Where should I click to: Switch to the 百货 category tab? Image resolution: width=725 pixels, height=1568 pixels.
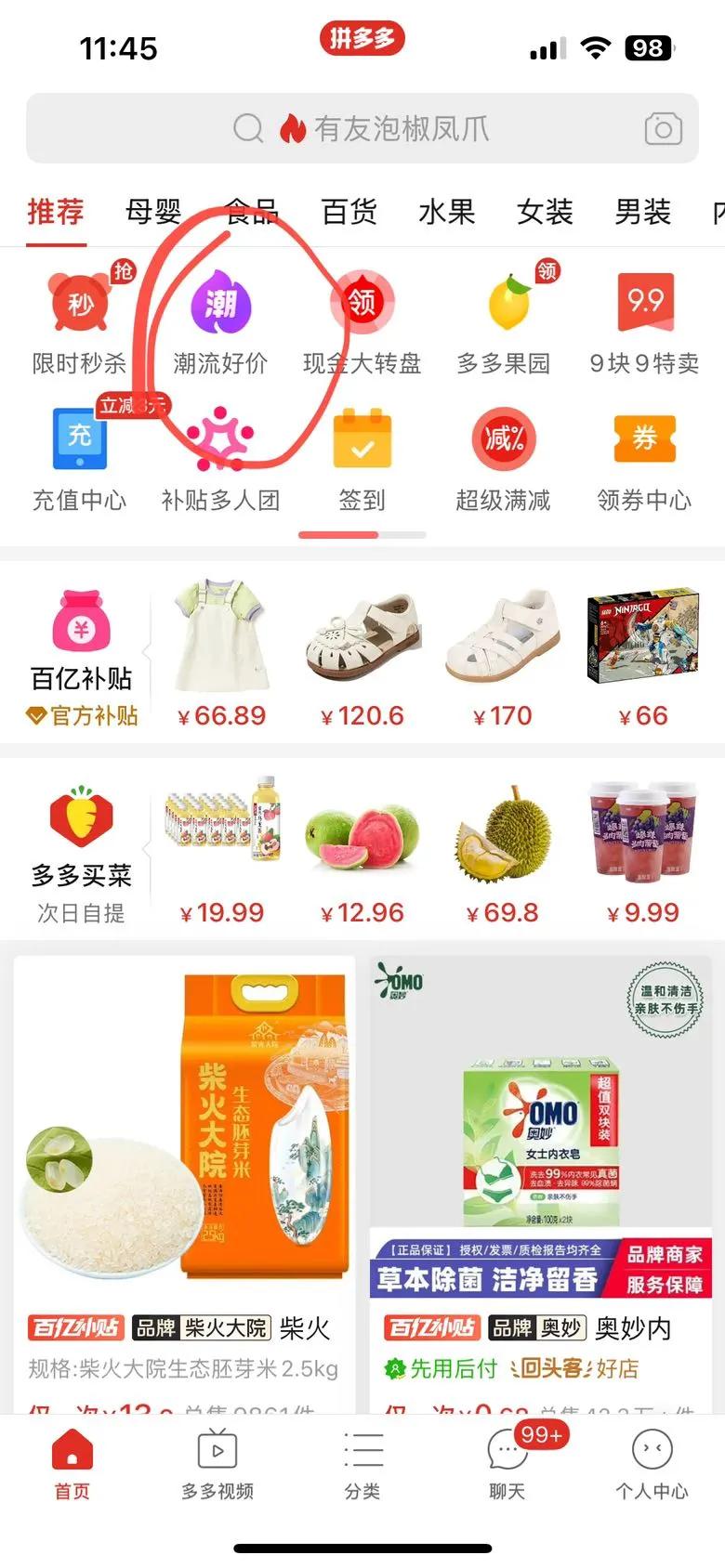[349, 212]
